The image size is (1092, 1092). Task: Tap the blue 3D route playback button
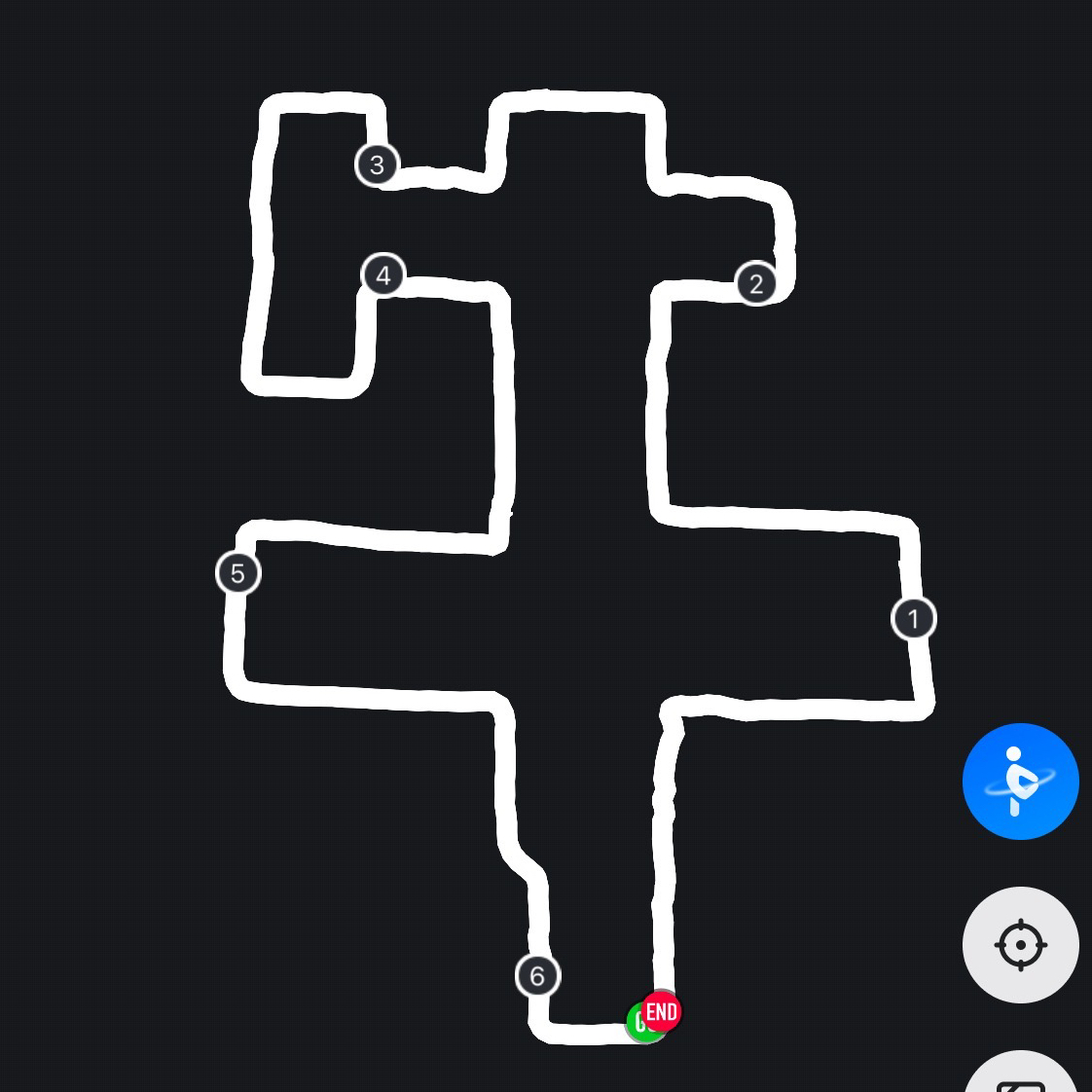tap(1020, 782)
